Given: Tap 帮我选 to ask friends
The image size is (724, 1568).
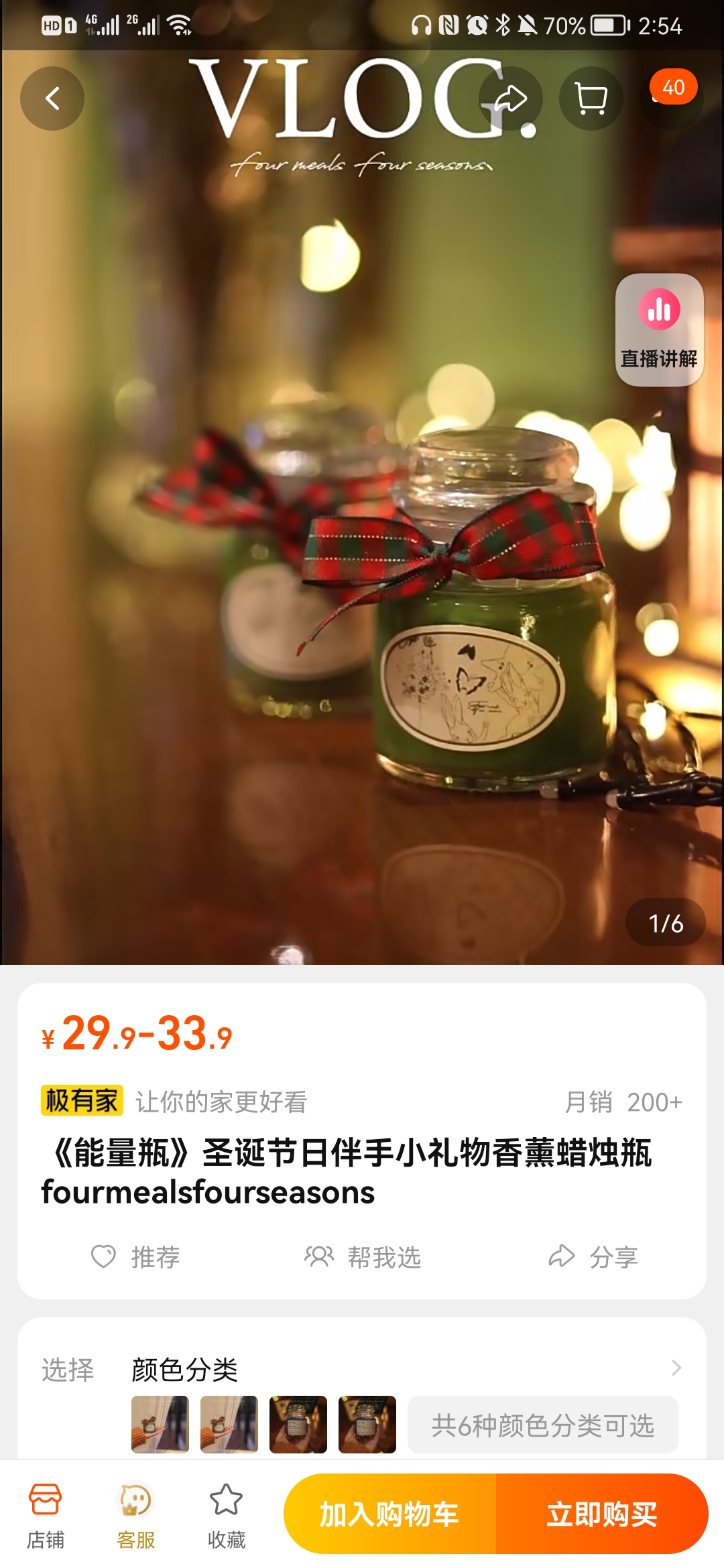Looking at the screenshot, I should click(x=363, y=1257).
